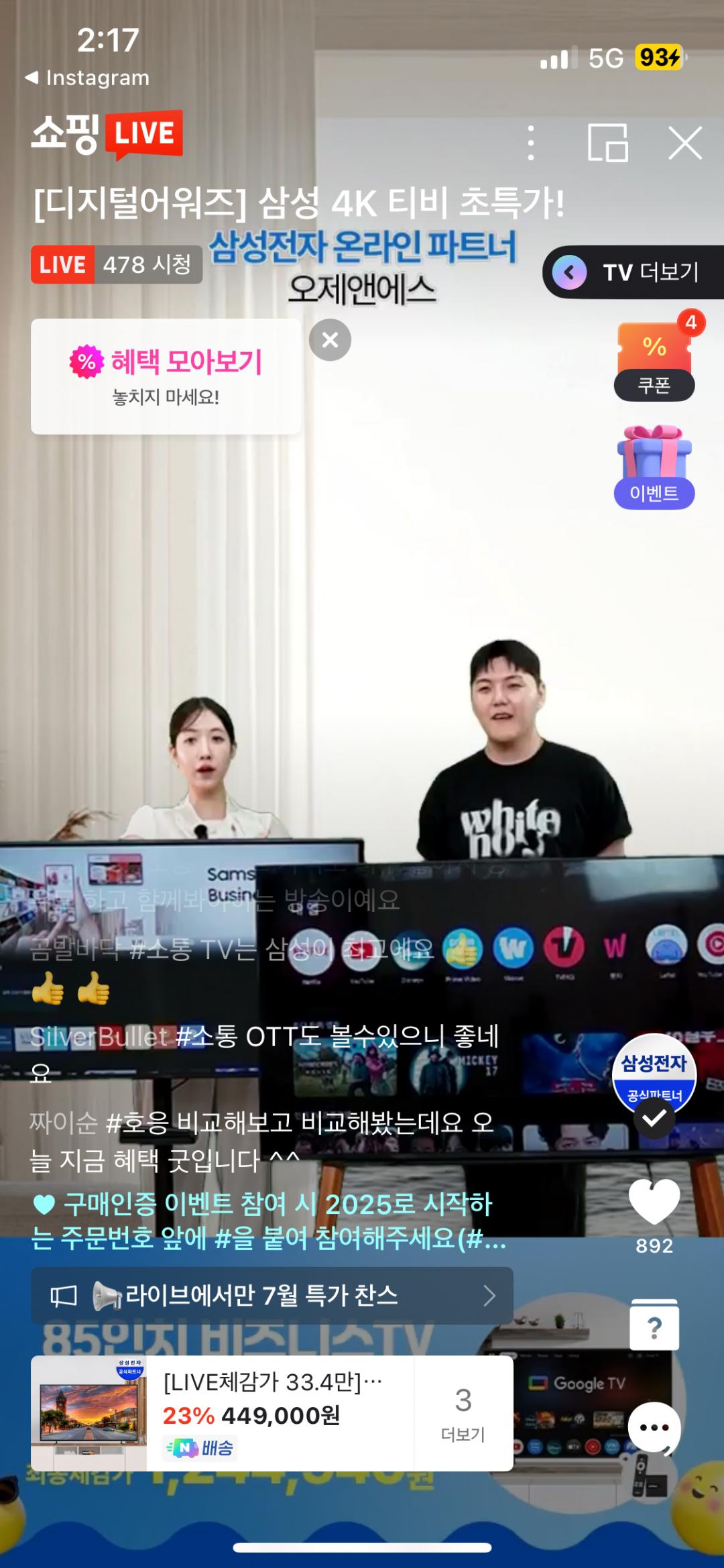This screenshot has width=724, height=1568.
Task: Open the TV 더보기 button
Action: (x=633, y=272)
